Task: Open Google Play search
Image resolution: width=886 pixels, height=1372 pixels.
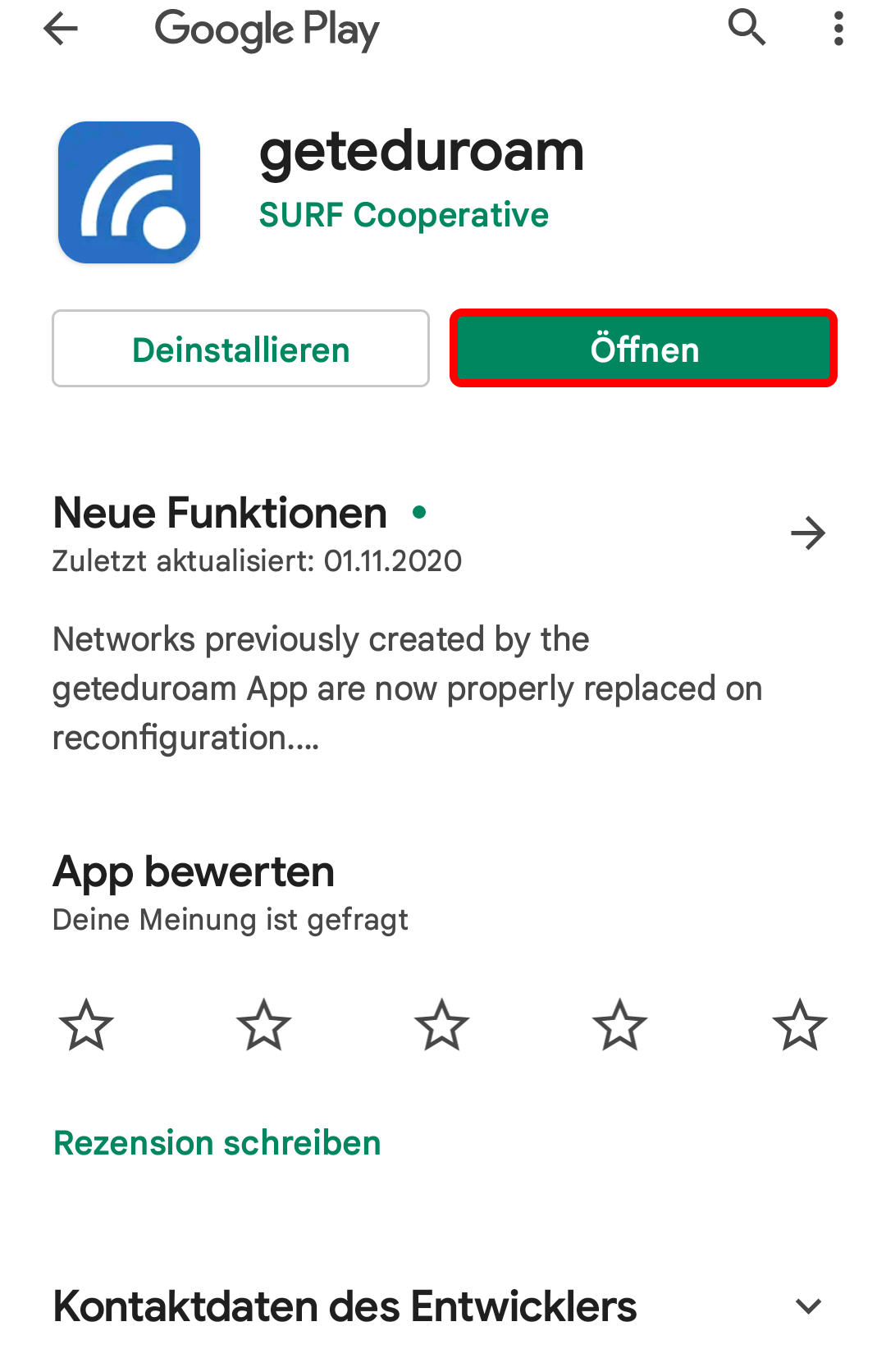Action: click(x=747, y=28)
